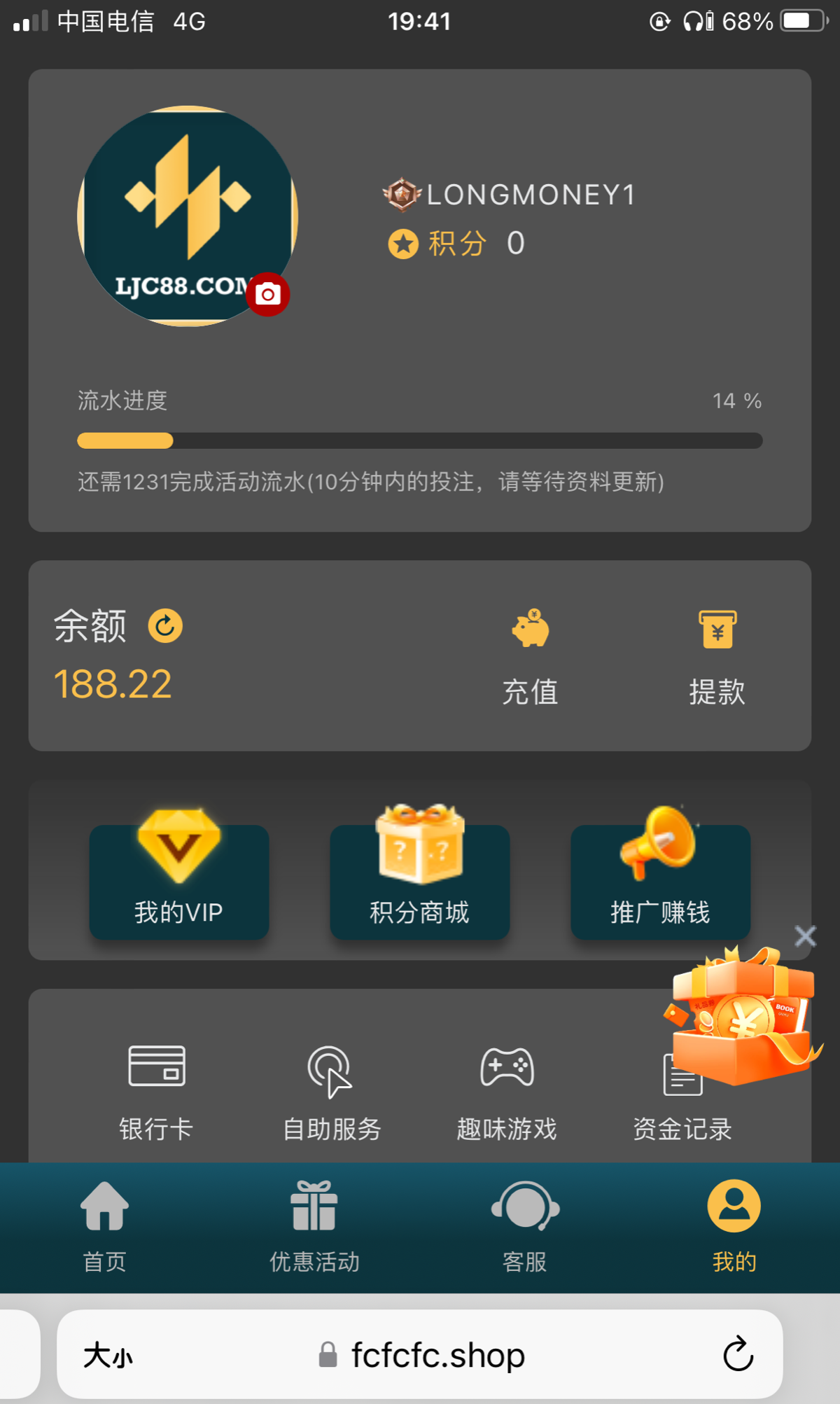840x1404 pixels.
Task: Open the 积分商城 points mall
Action: [x=420, y=881]
